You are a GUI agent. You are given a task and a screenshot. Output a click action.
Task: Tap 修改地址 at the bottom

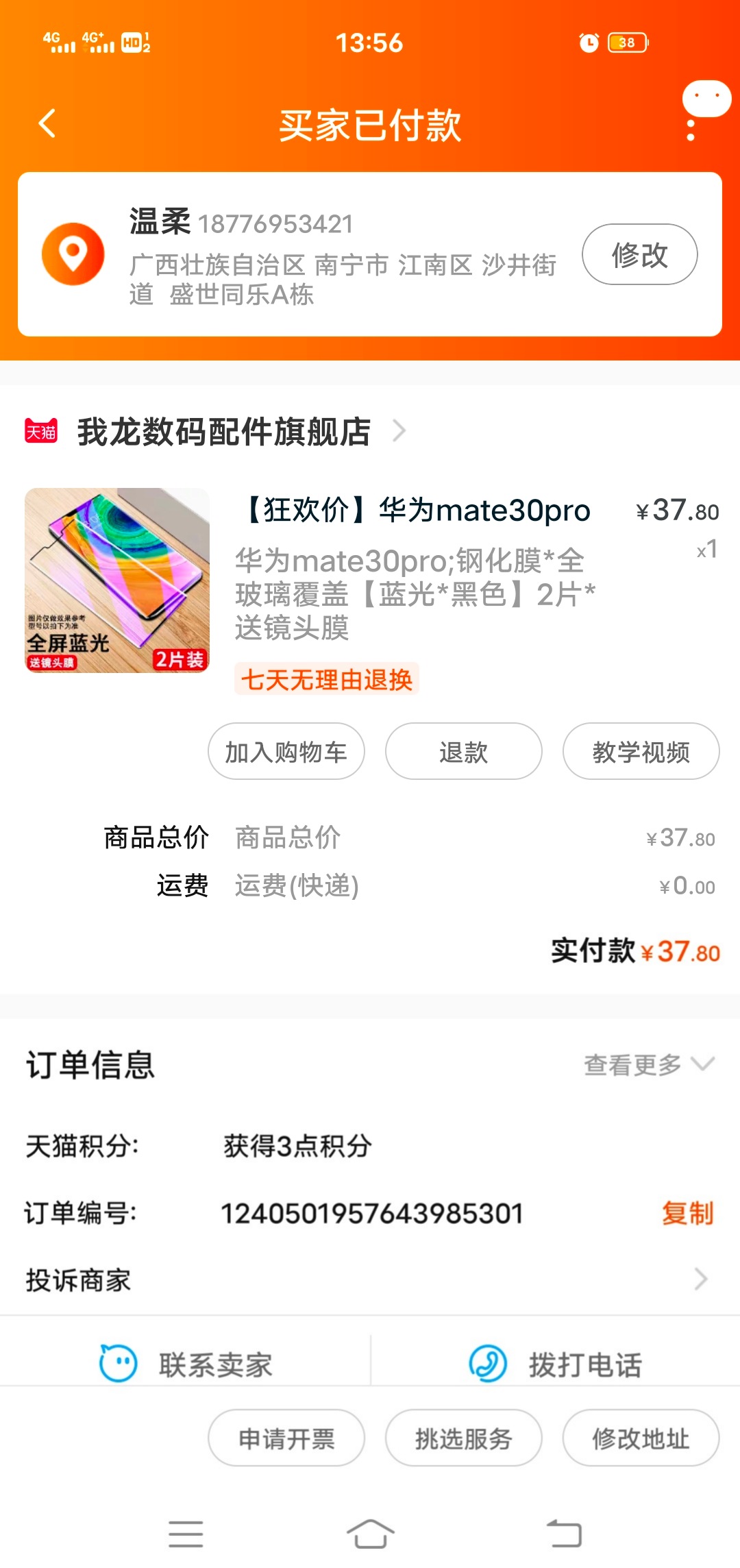[641, 1438]
